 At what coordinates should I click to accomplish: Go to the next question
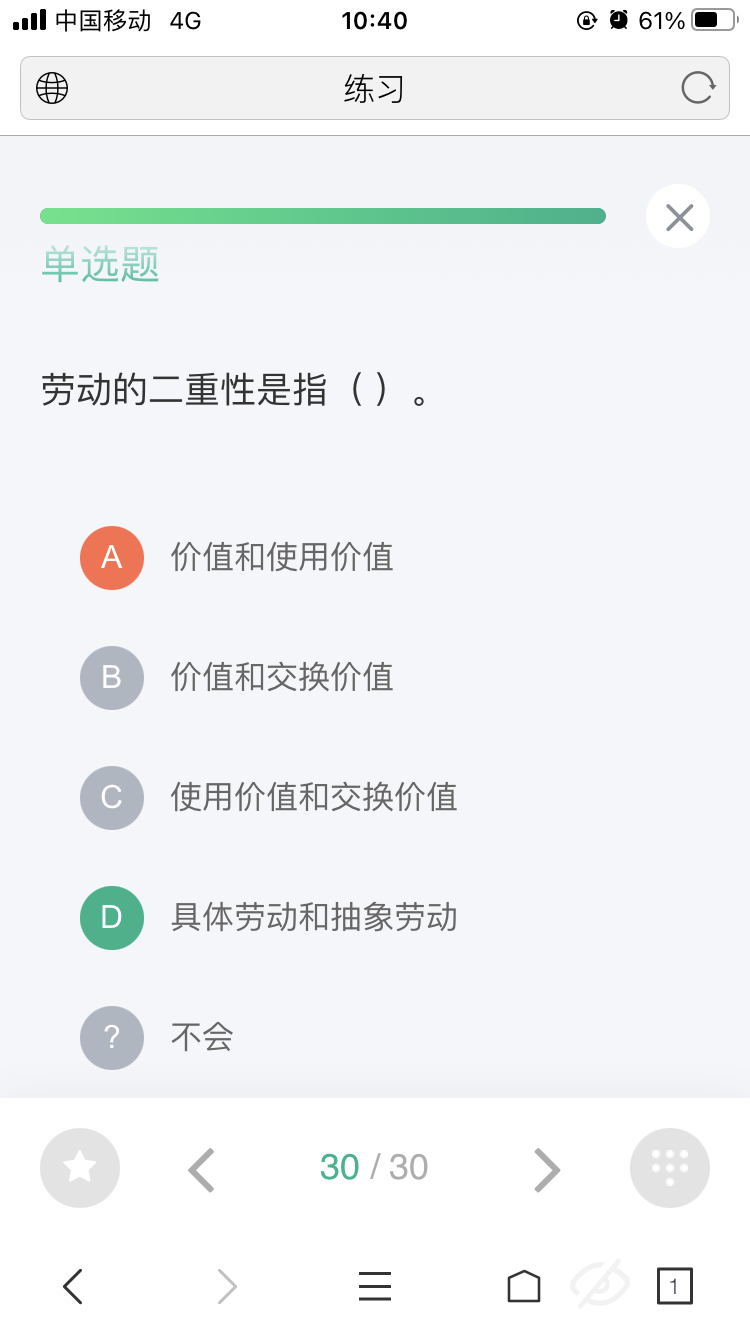(546, 1169)
